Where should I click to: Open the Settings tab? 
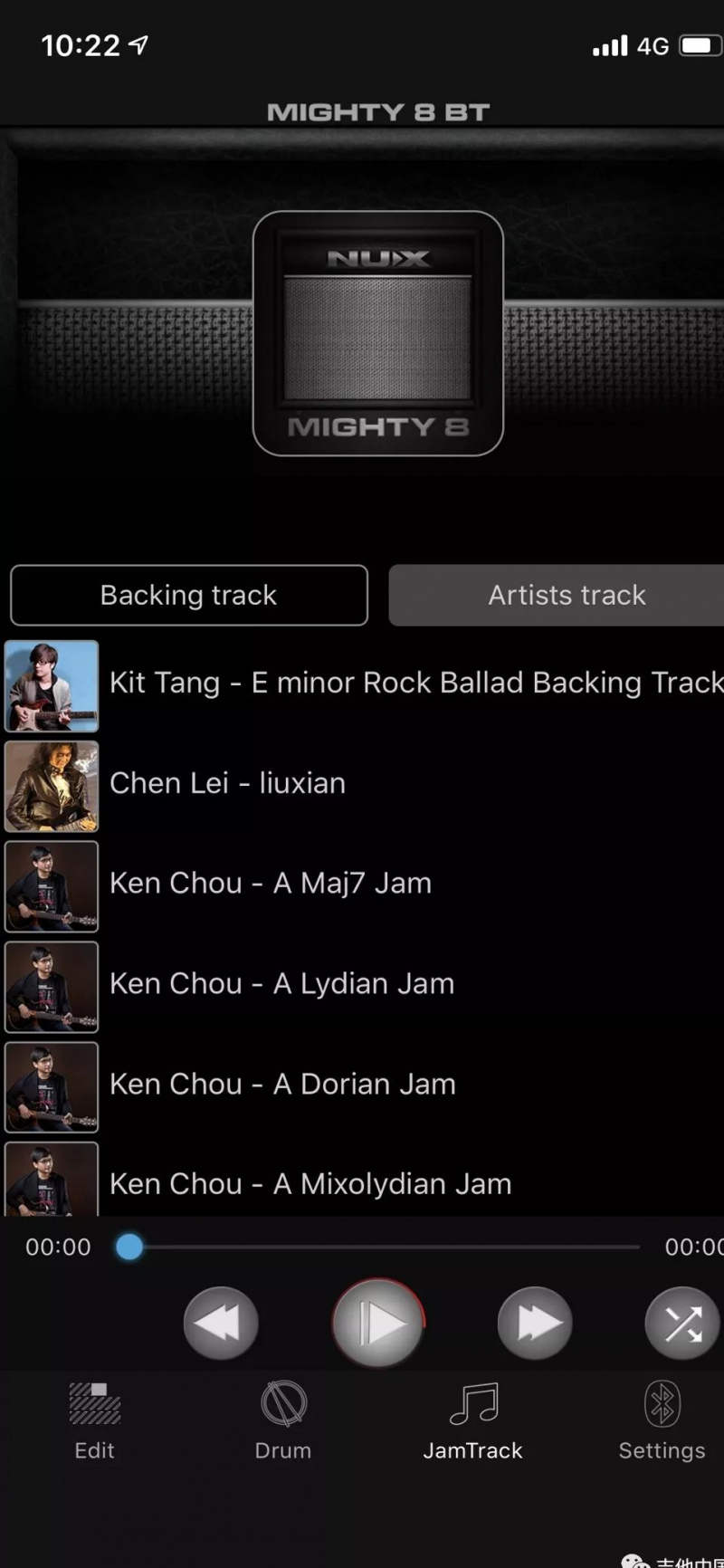point(662,1421)
